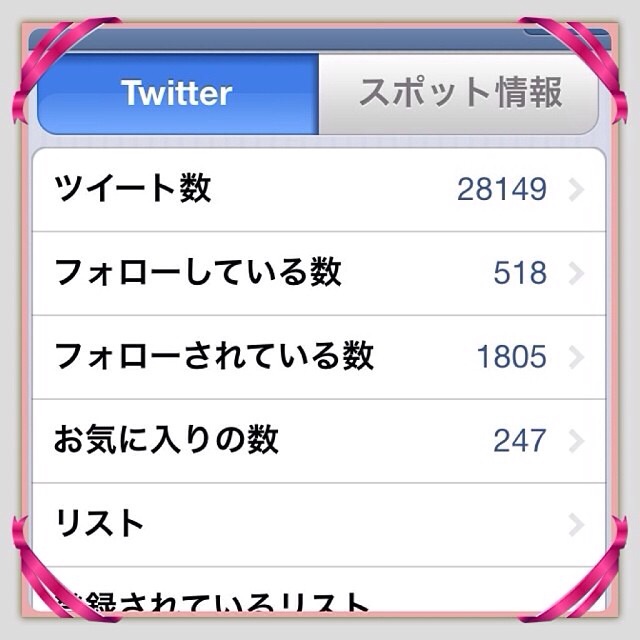Open お気に入りの数 favorites
Viewport: 640px width, 640px height.
click(318, 441)
